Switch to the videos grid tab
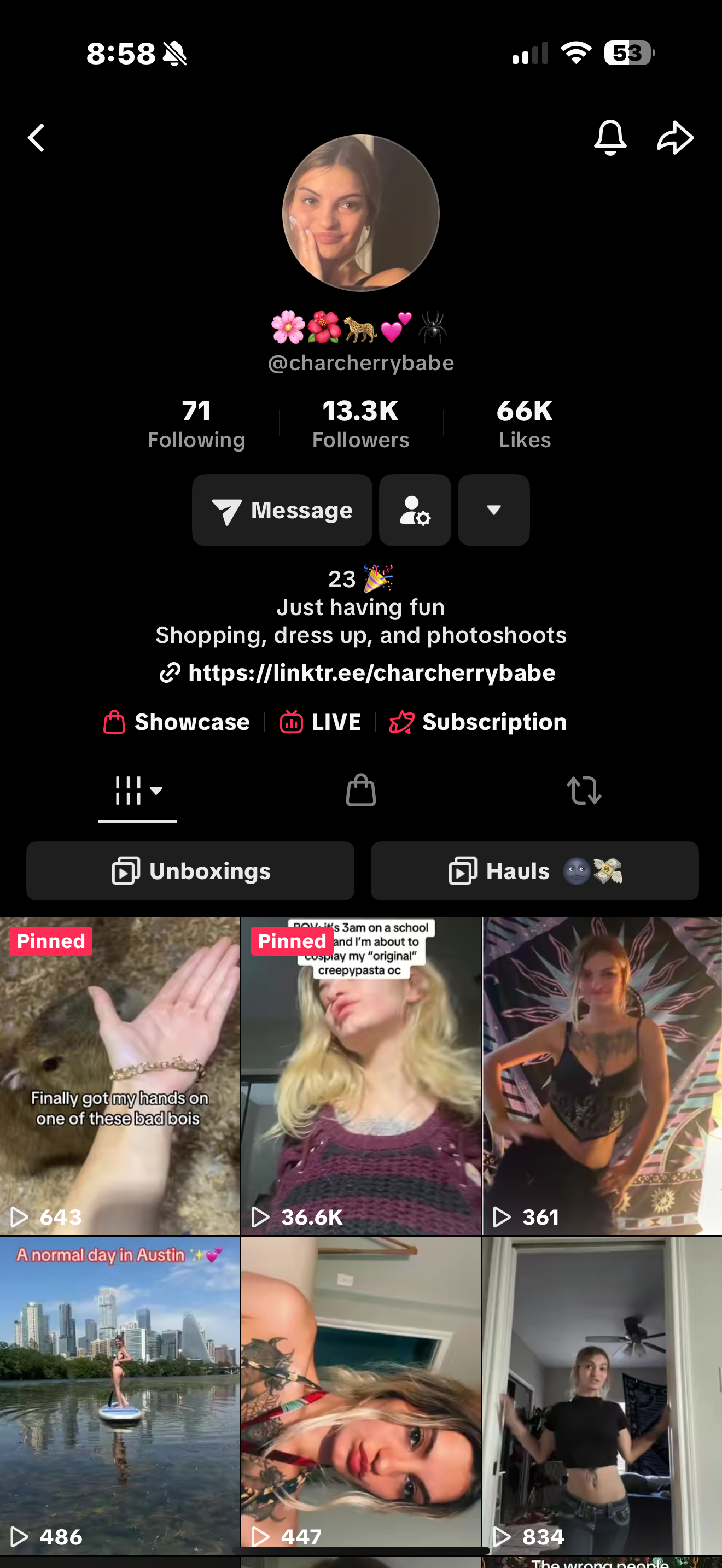 (x=138, y=791)
